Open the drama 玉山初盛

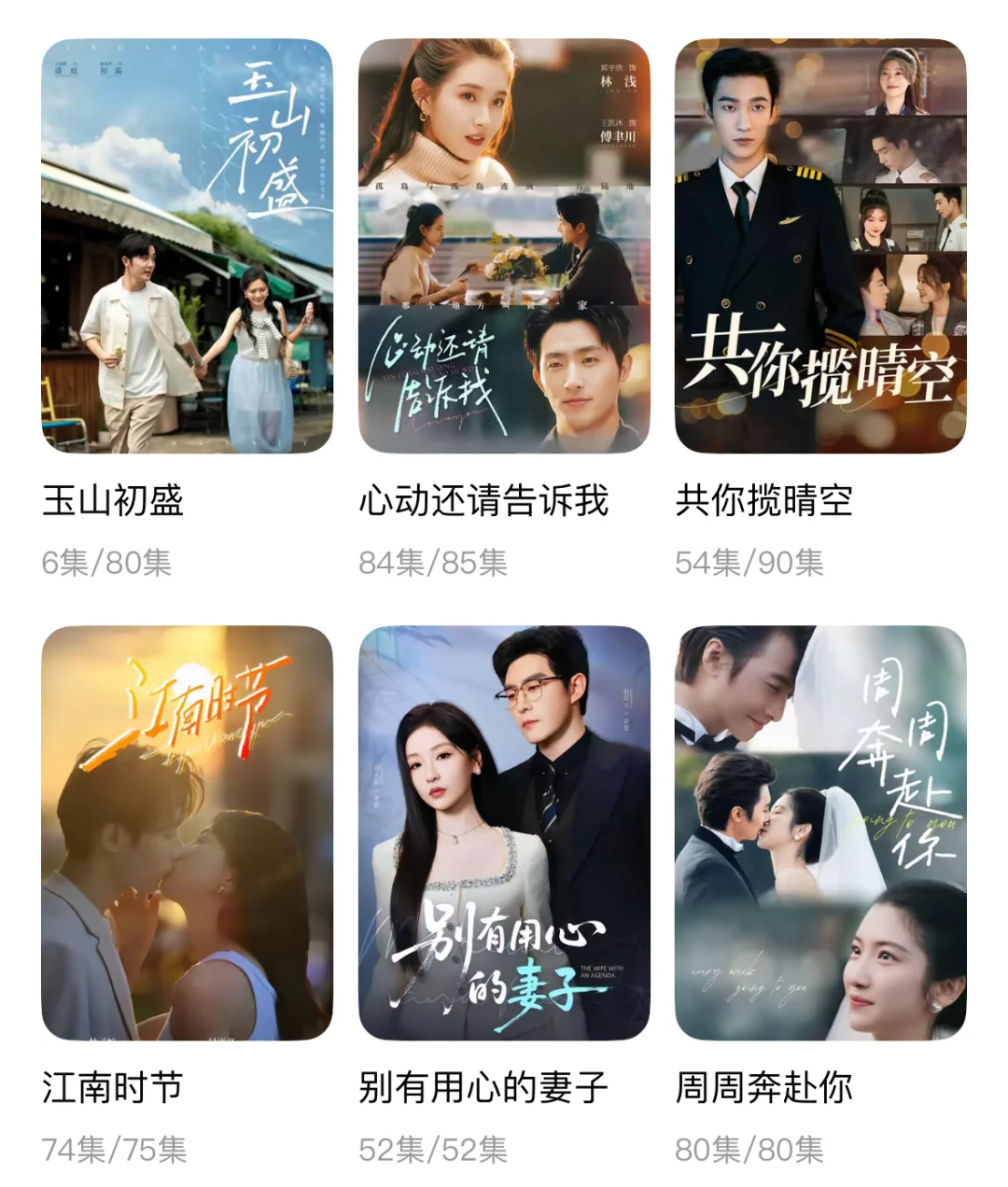click(187, 246)
